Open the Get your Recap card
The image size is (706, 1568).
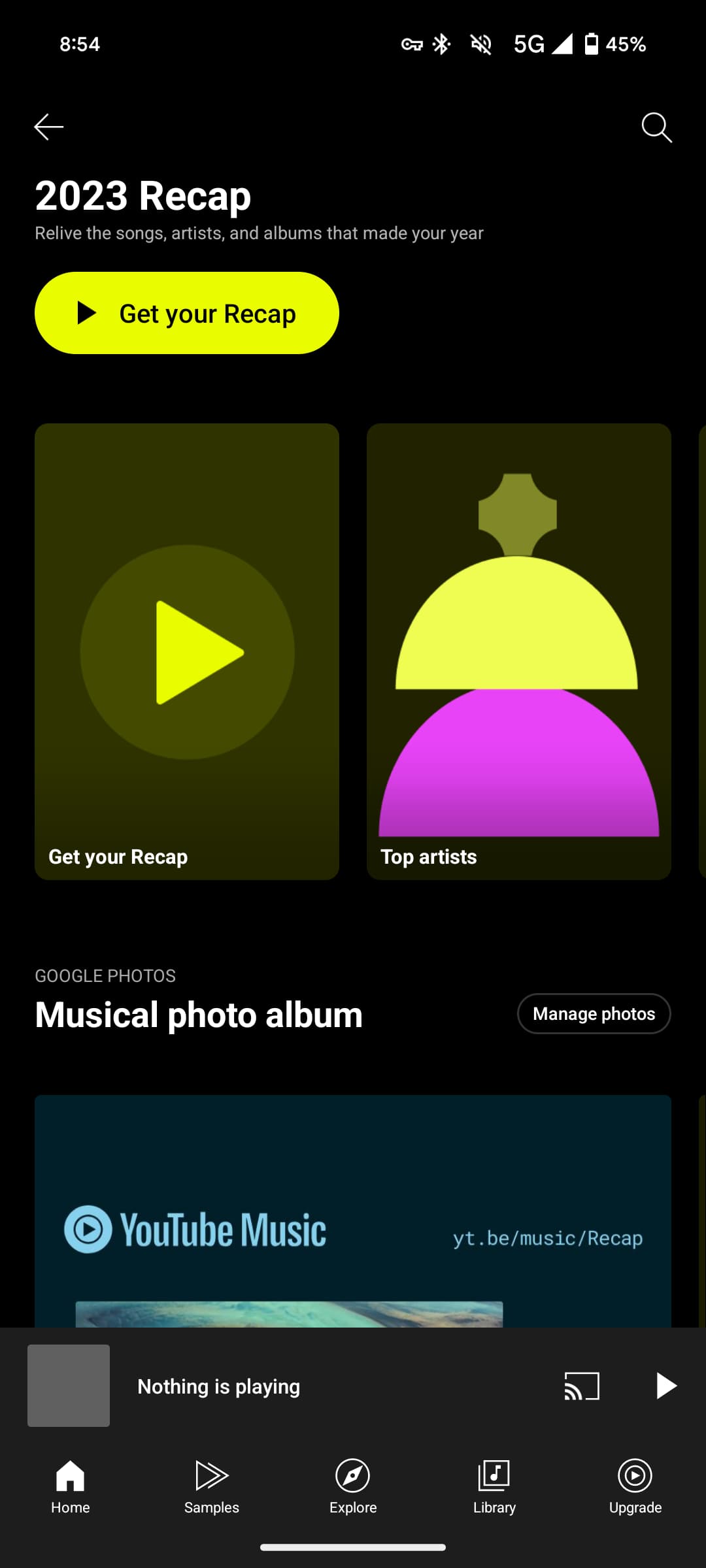coord(187,651)
